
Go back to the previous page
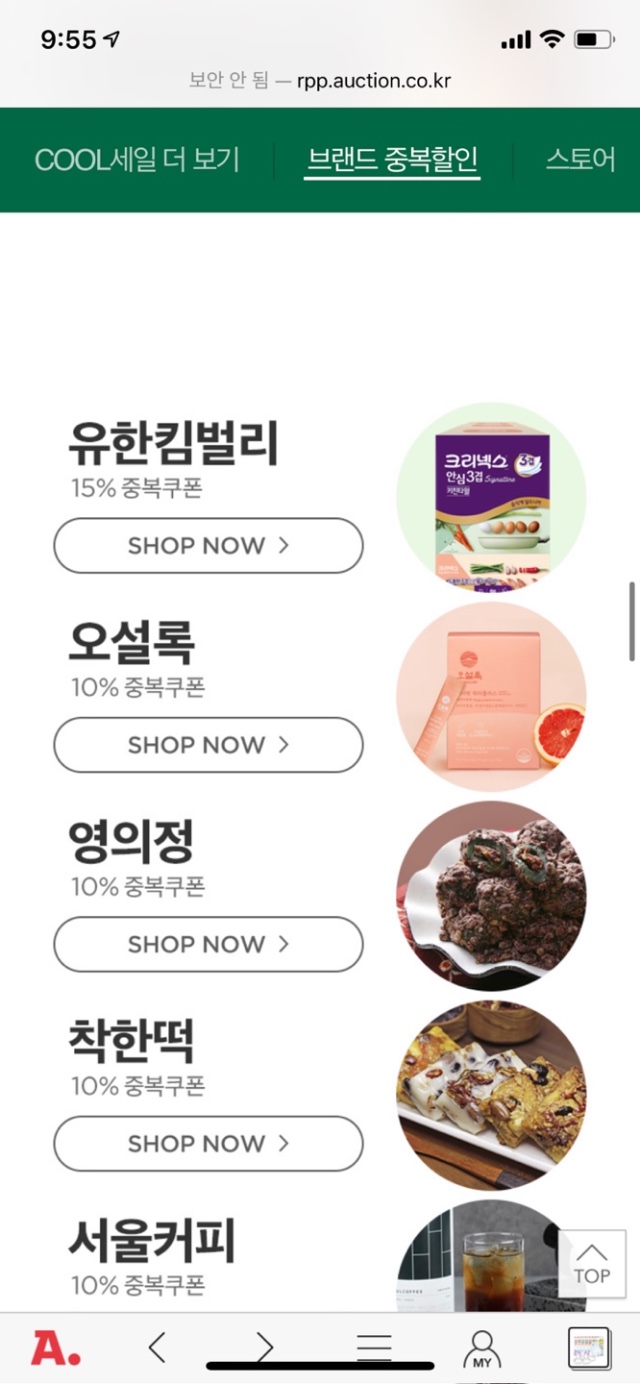[157, 1348]
